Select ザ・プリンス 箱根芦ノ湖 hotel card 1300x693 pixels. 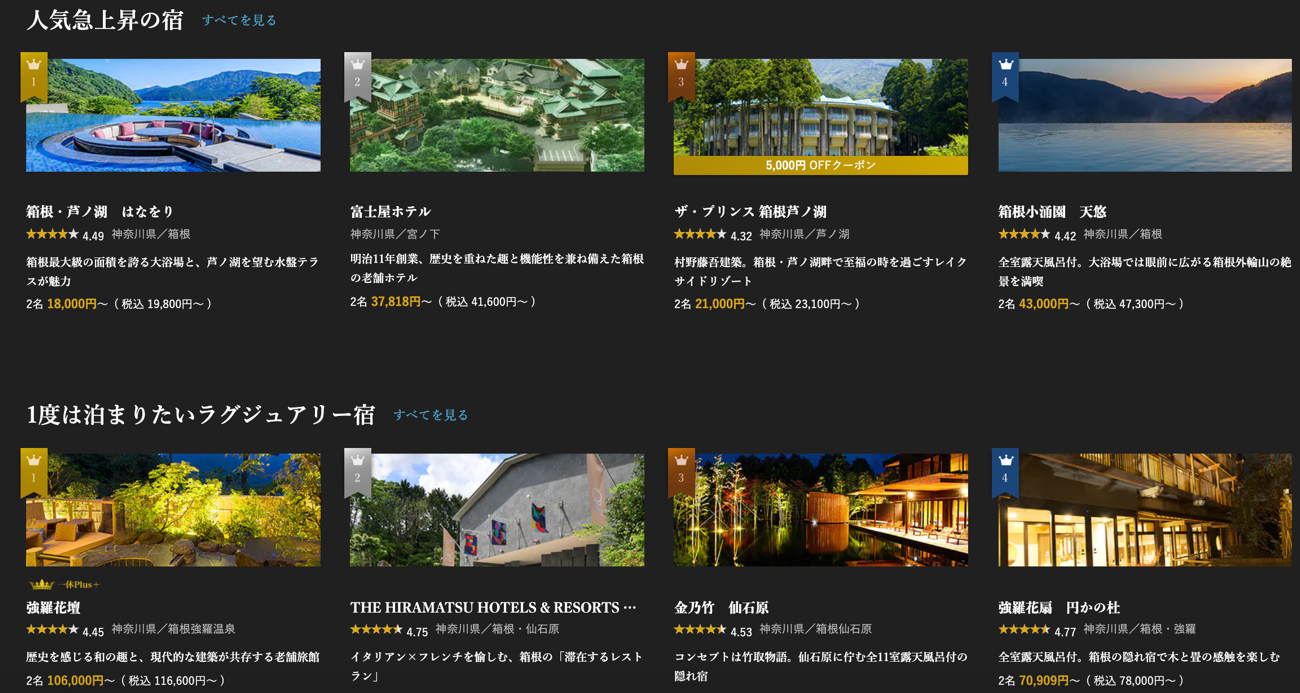pyautogui.click(x=820, y=115)
